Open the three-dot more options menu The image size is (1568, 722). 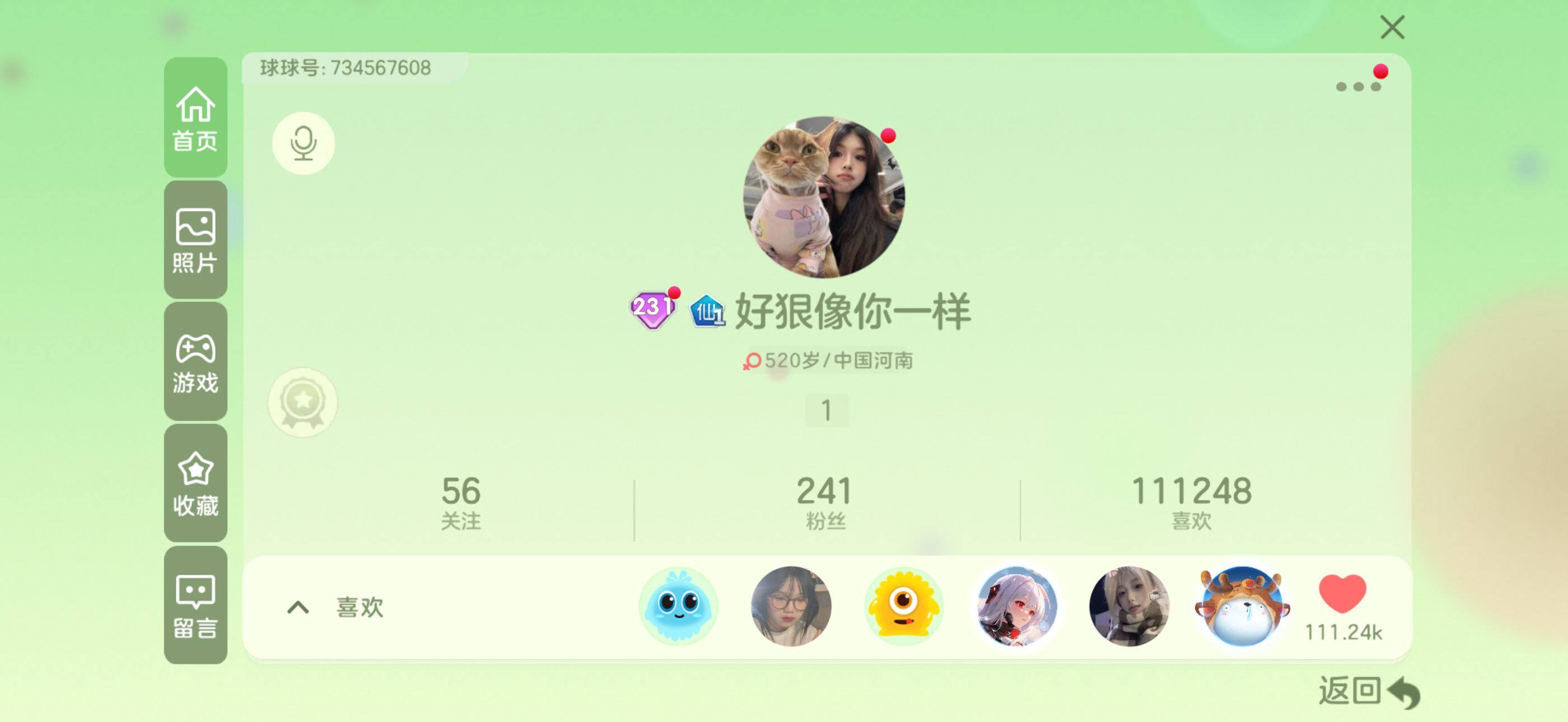click(x=1357, y=86)
